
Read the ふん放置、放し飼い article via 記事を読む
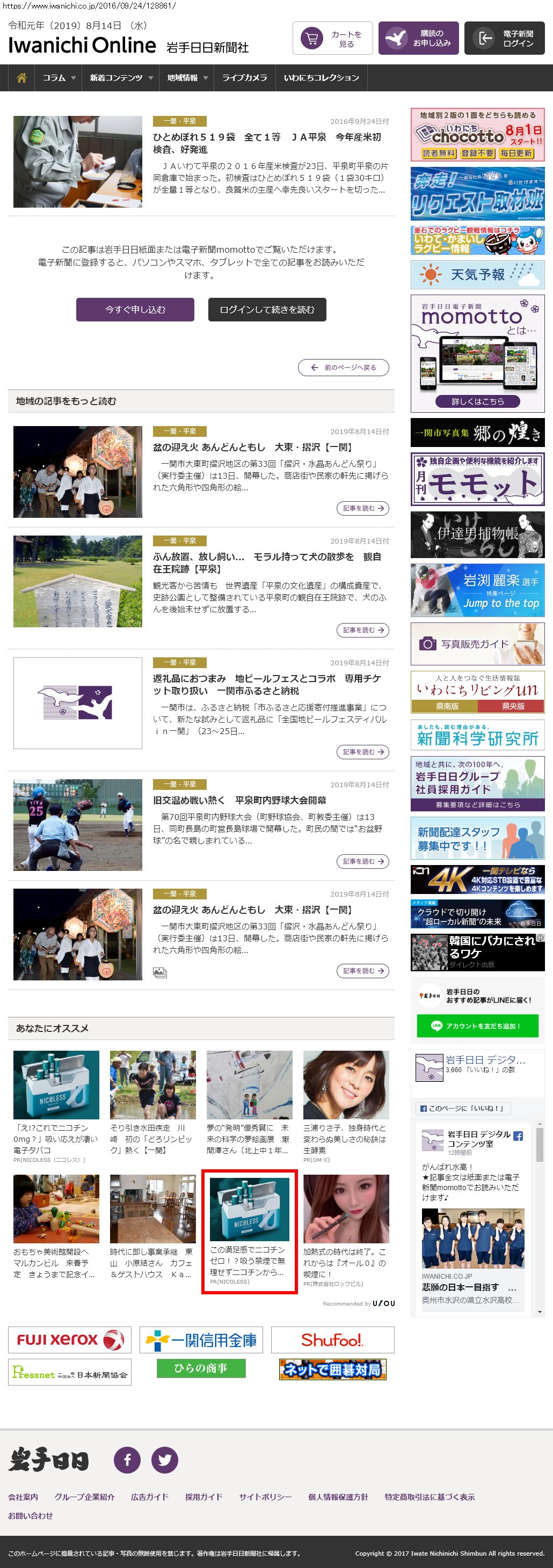362,630
